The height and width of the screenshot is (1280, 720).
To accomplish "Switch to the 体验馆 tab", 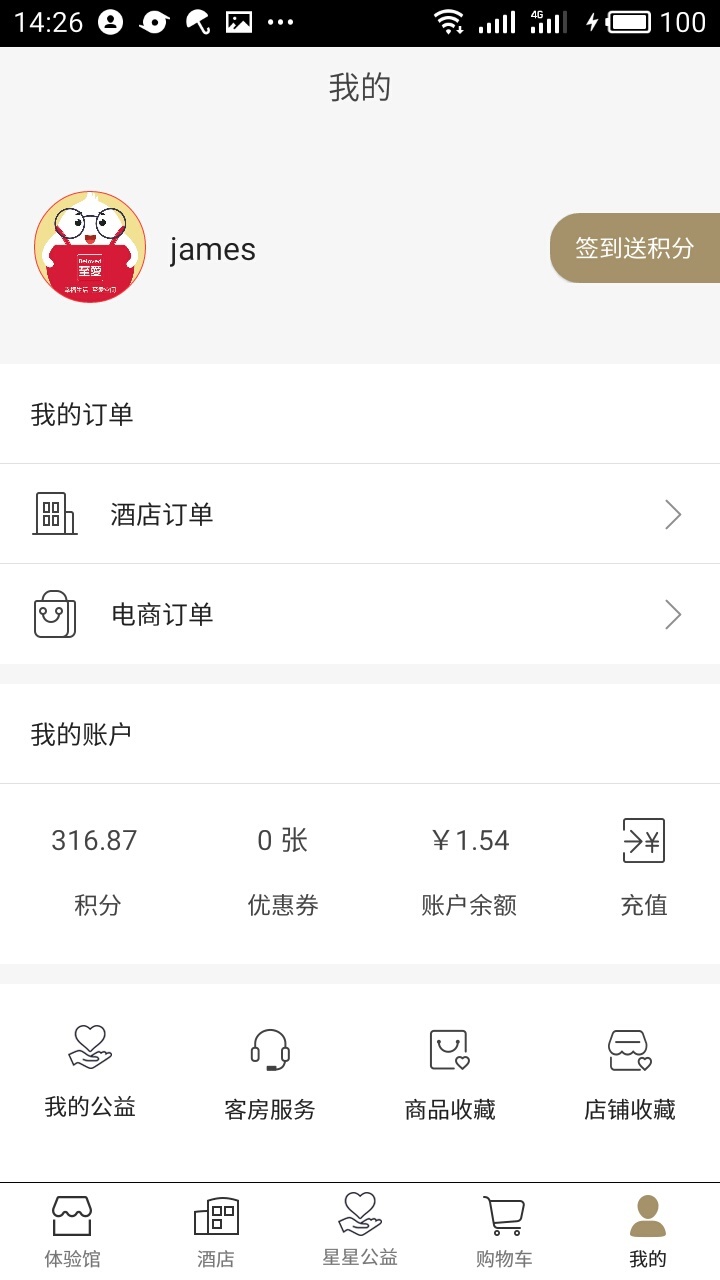I will [x=72, y=1232].
